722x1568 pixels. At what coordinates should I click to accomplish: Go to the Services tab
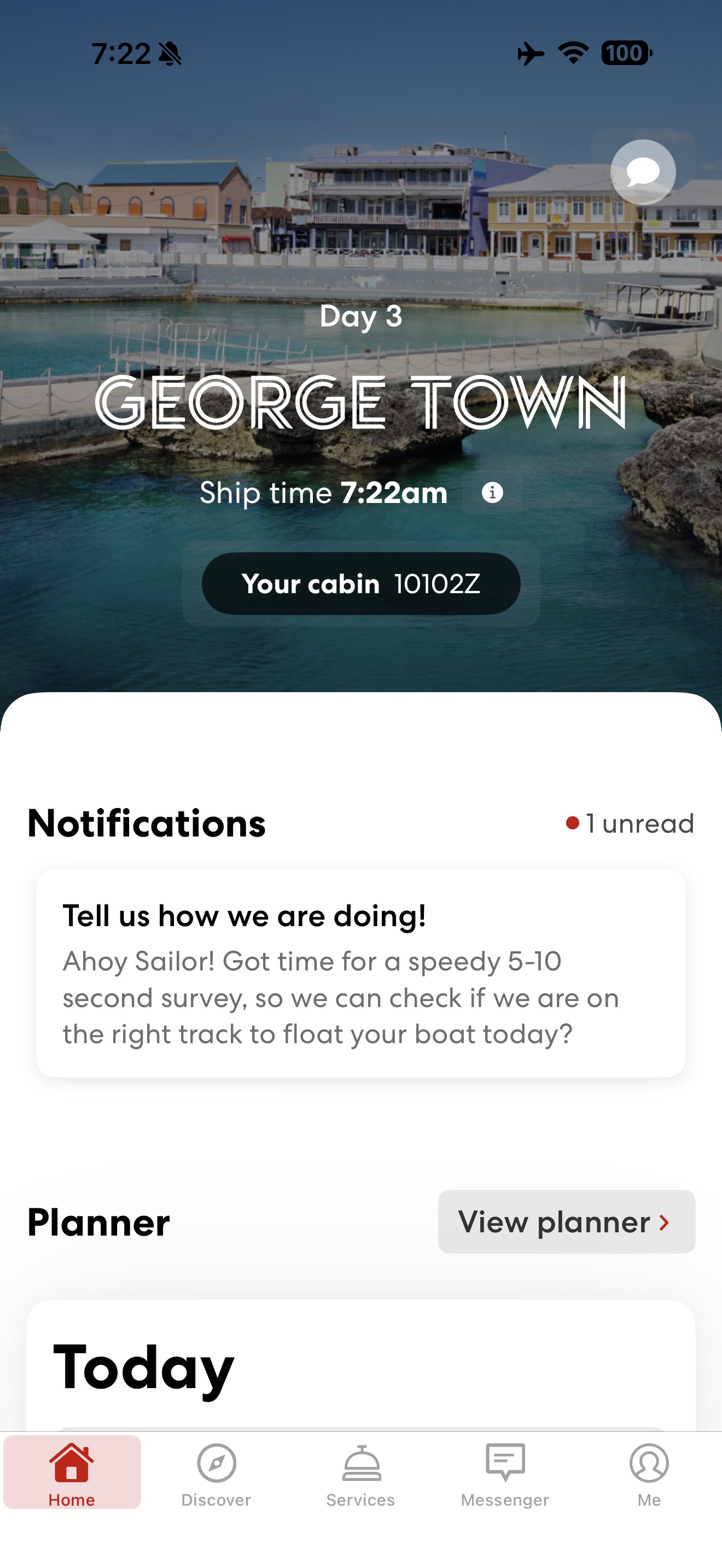point(360,1473)
